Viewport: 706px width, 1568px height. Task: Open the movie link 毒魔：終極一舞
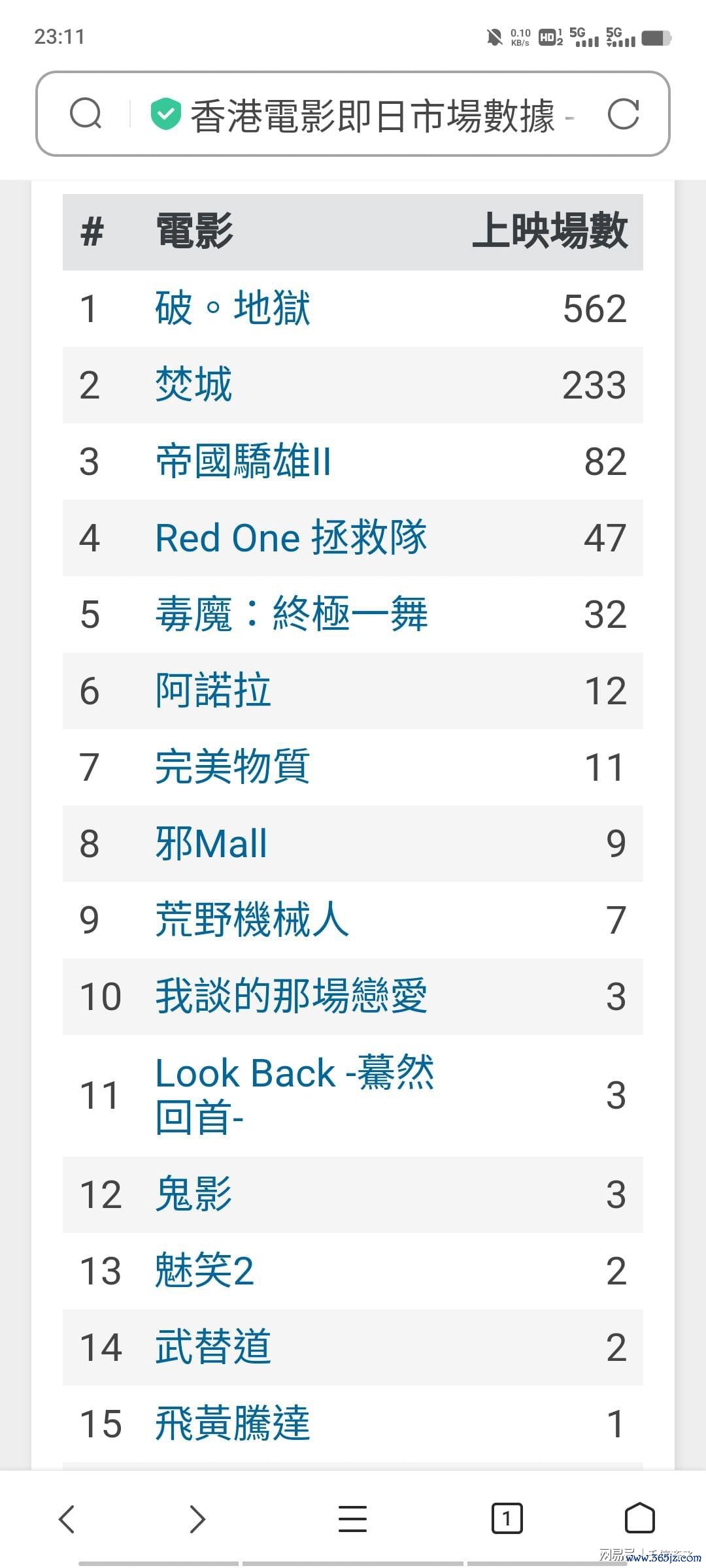click(291, 614)
